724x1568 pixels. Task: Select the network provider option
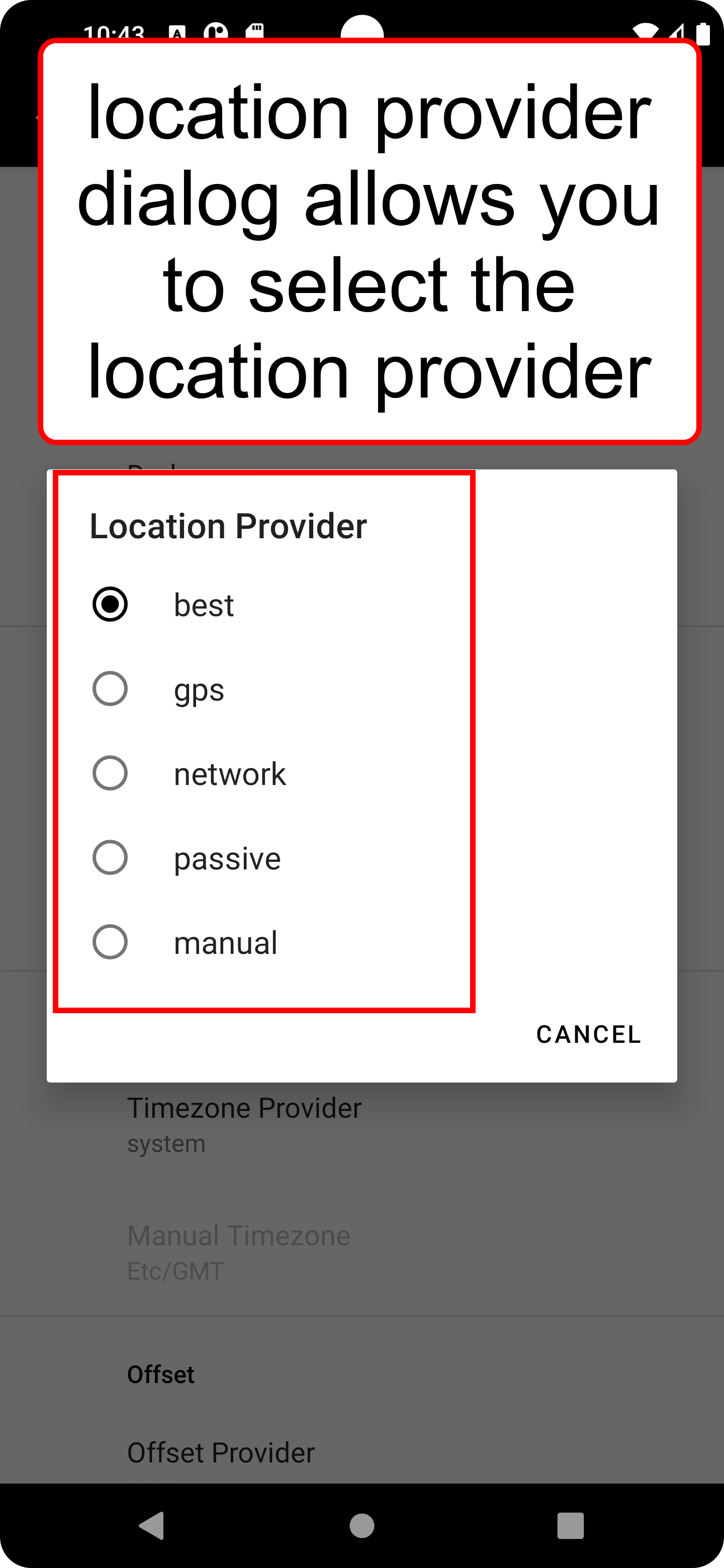[361, 773]
